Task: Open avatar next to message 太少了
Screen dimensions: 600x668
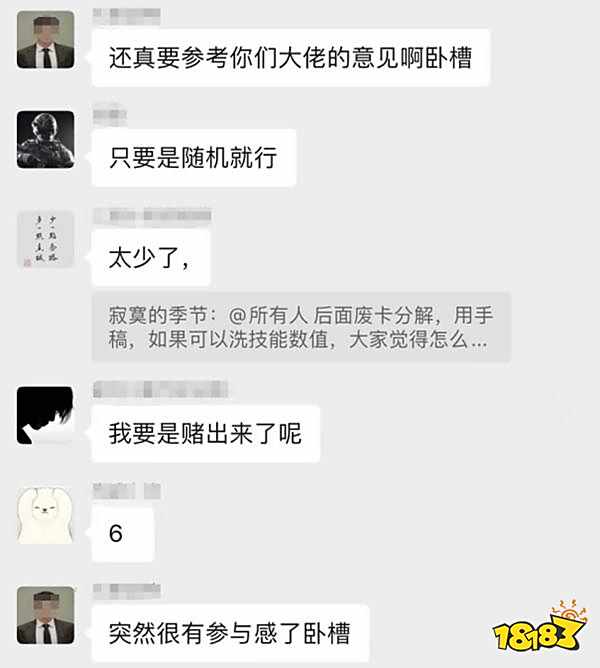Action: tap(45, 238)
